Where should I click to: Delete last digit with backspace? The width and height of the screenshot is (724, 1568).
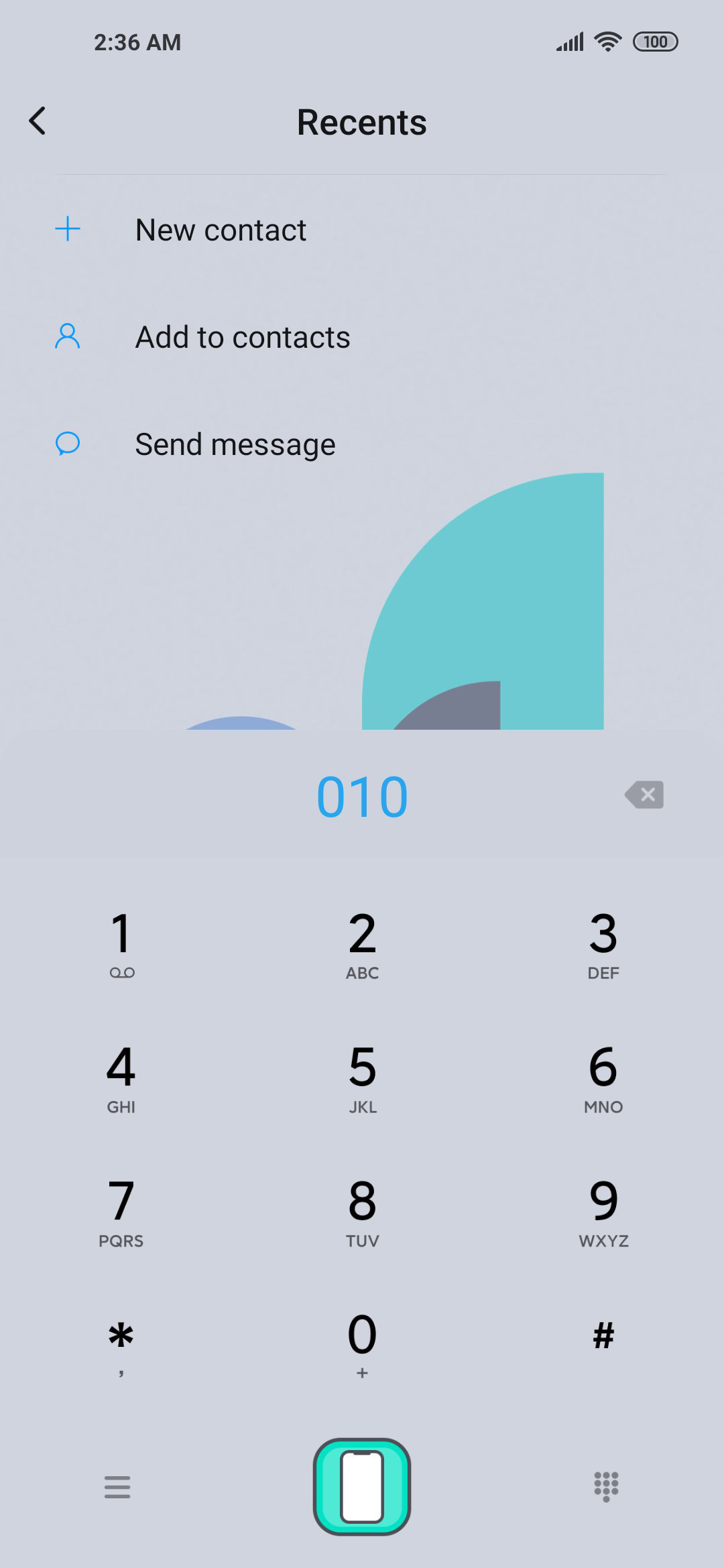(644, 795)
